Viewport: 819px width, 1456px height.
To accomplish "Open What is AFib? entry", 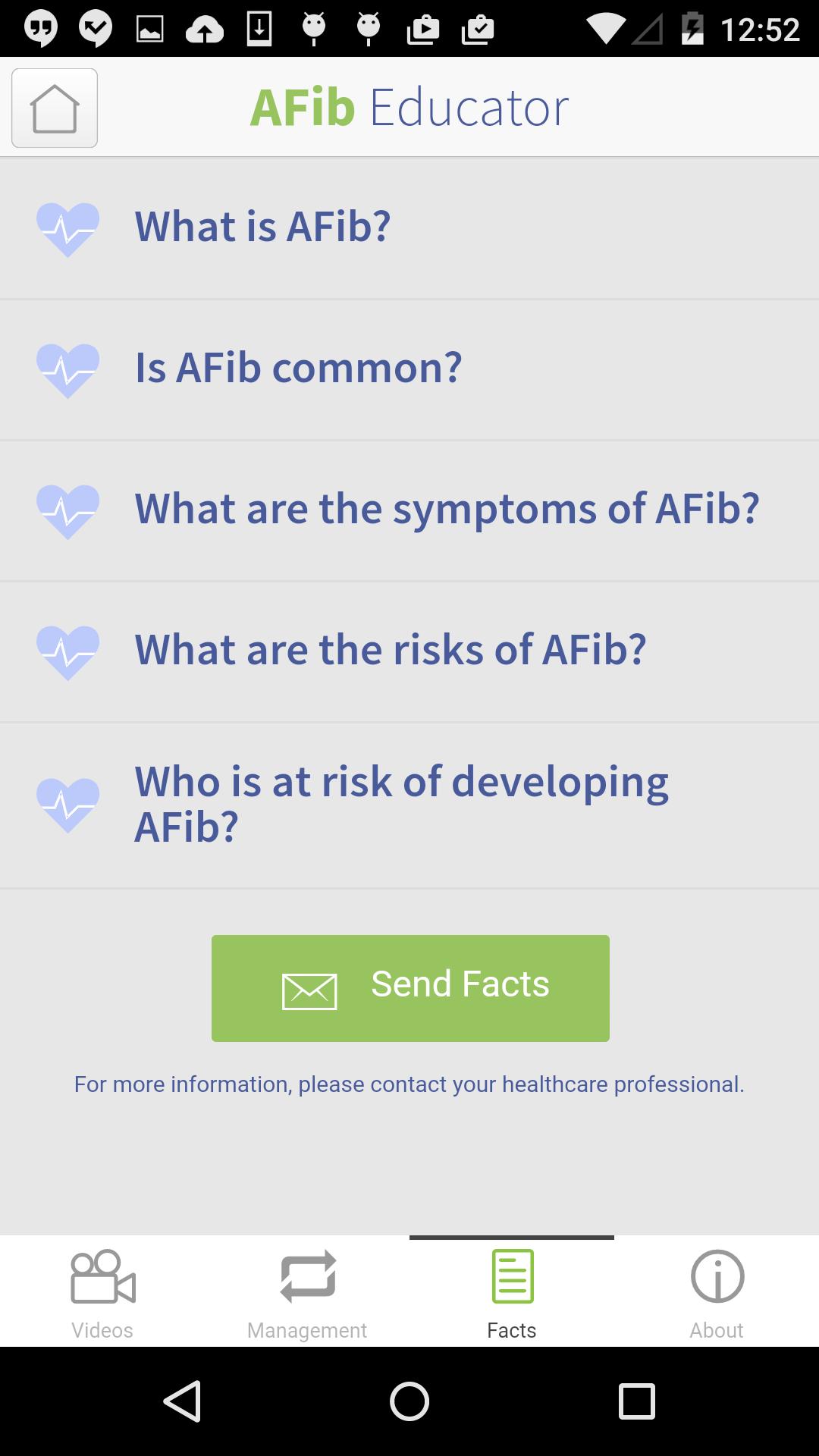I will point(409,226).
